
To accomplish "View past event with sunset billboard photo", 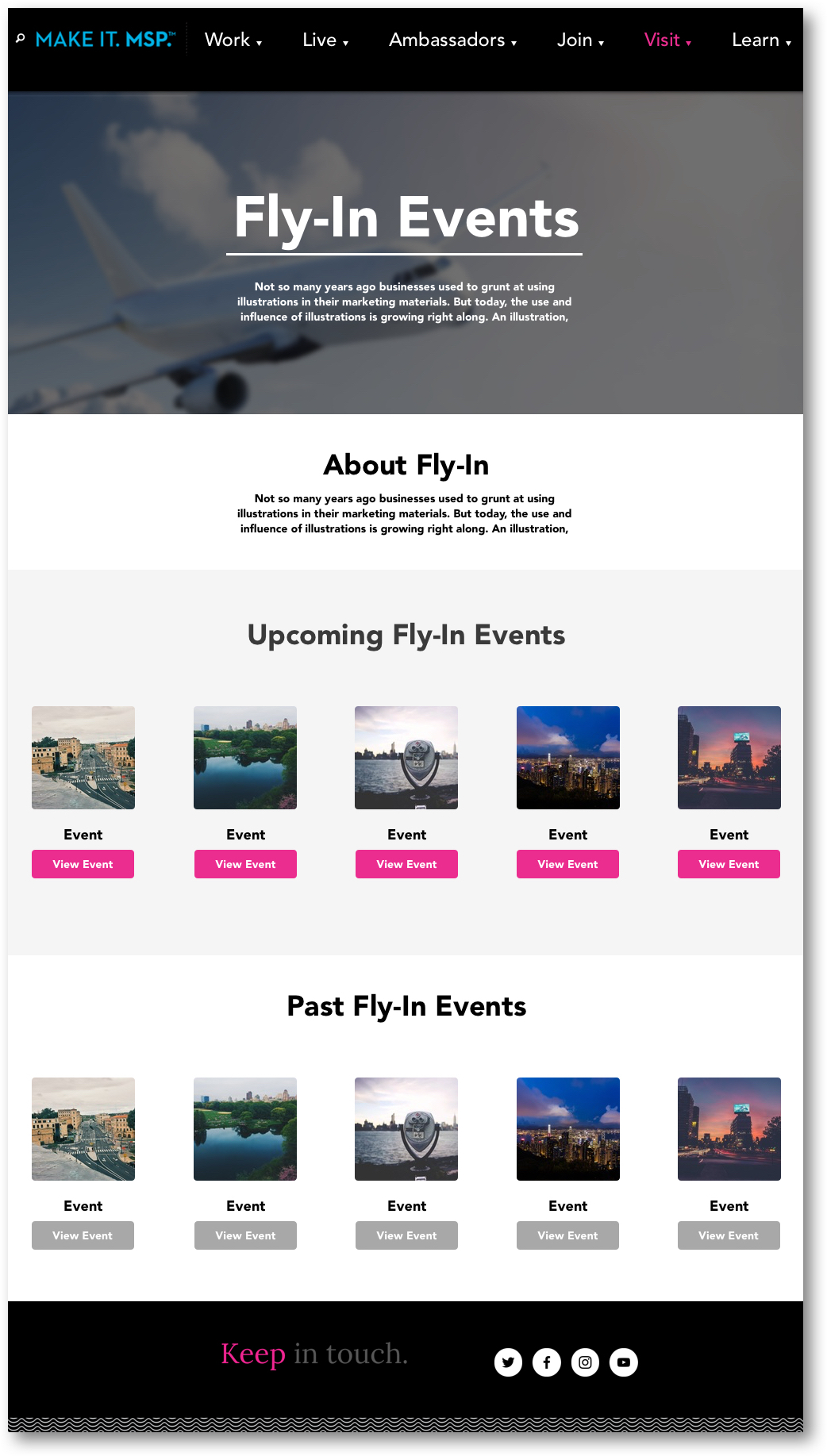I will [729, 1235].
